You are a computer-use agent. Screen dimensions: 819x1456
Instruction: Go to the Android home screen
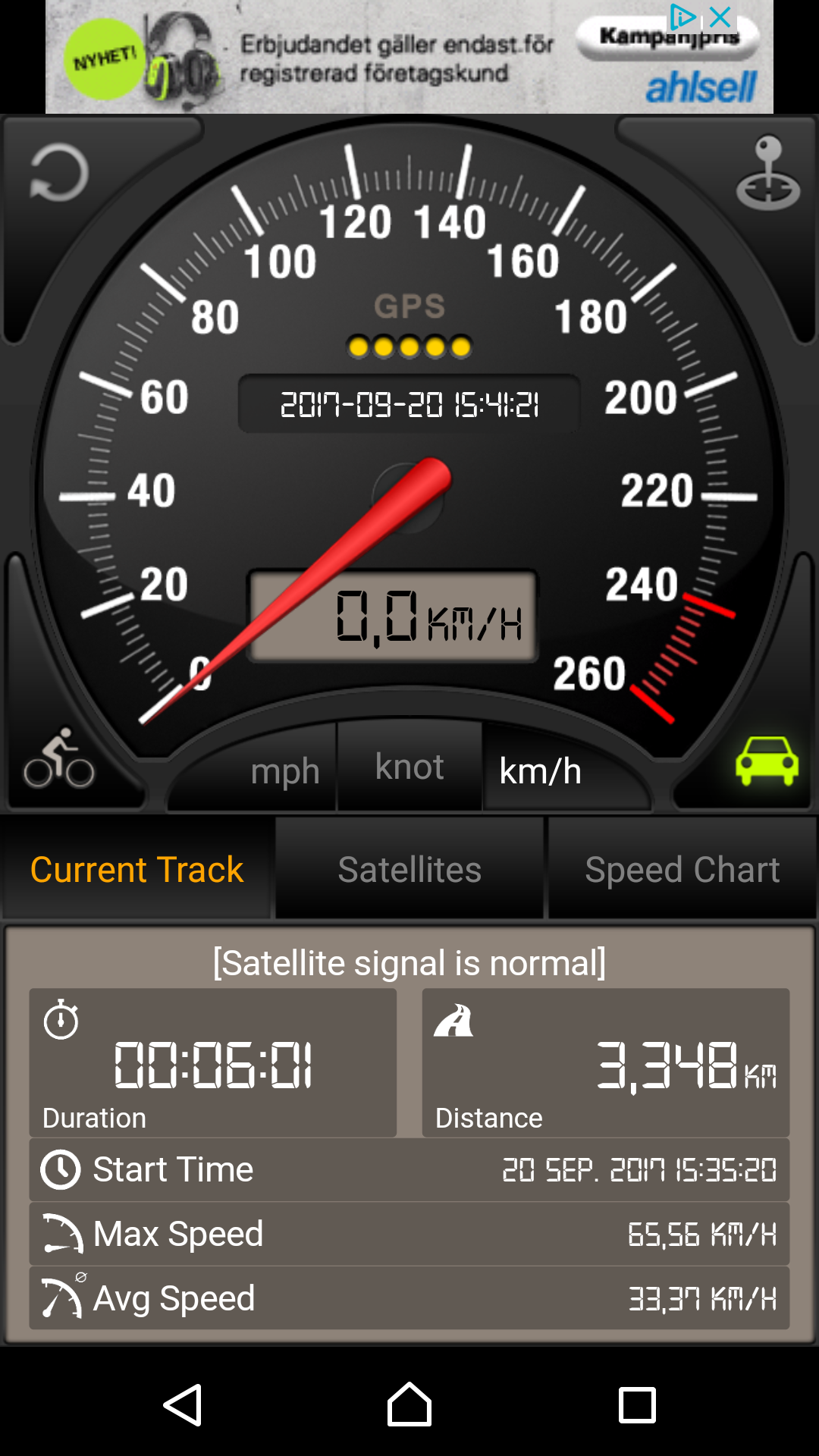[409, 1404]
